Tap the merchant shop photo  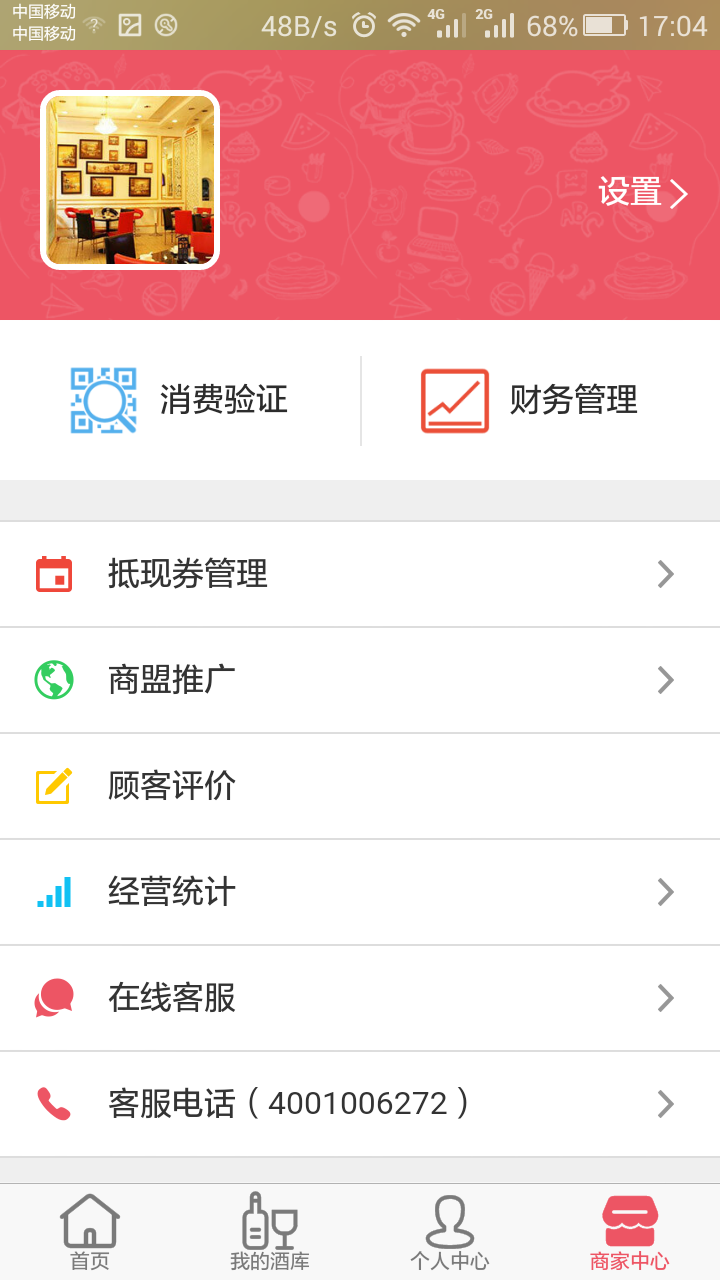pyautogui.click(x=130, y=181)
